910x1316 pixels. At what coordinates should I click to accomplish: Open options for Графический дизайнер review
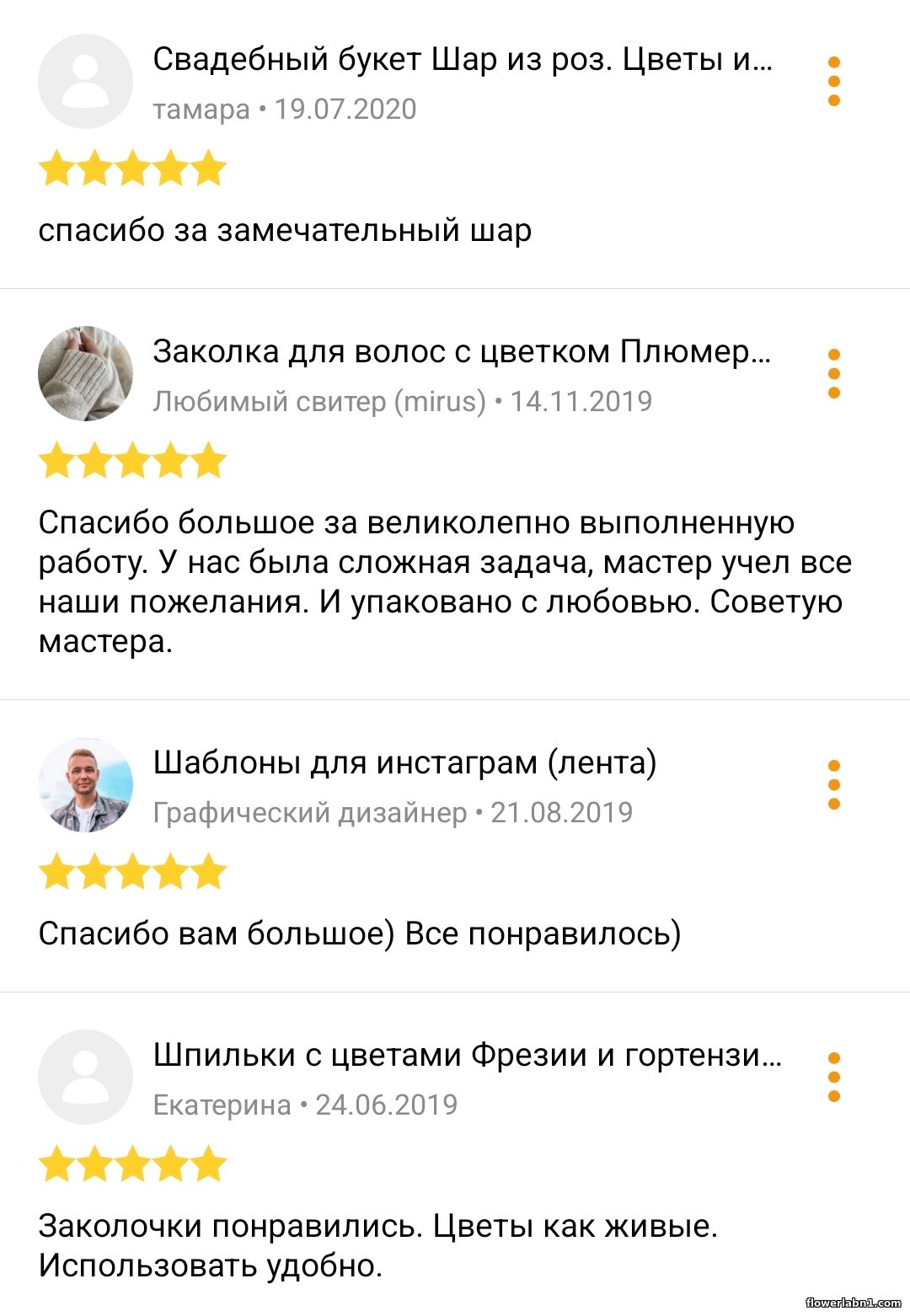pyautogui.click(x=833, y=785)
